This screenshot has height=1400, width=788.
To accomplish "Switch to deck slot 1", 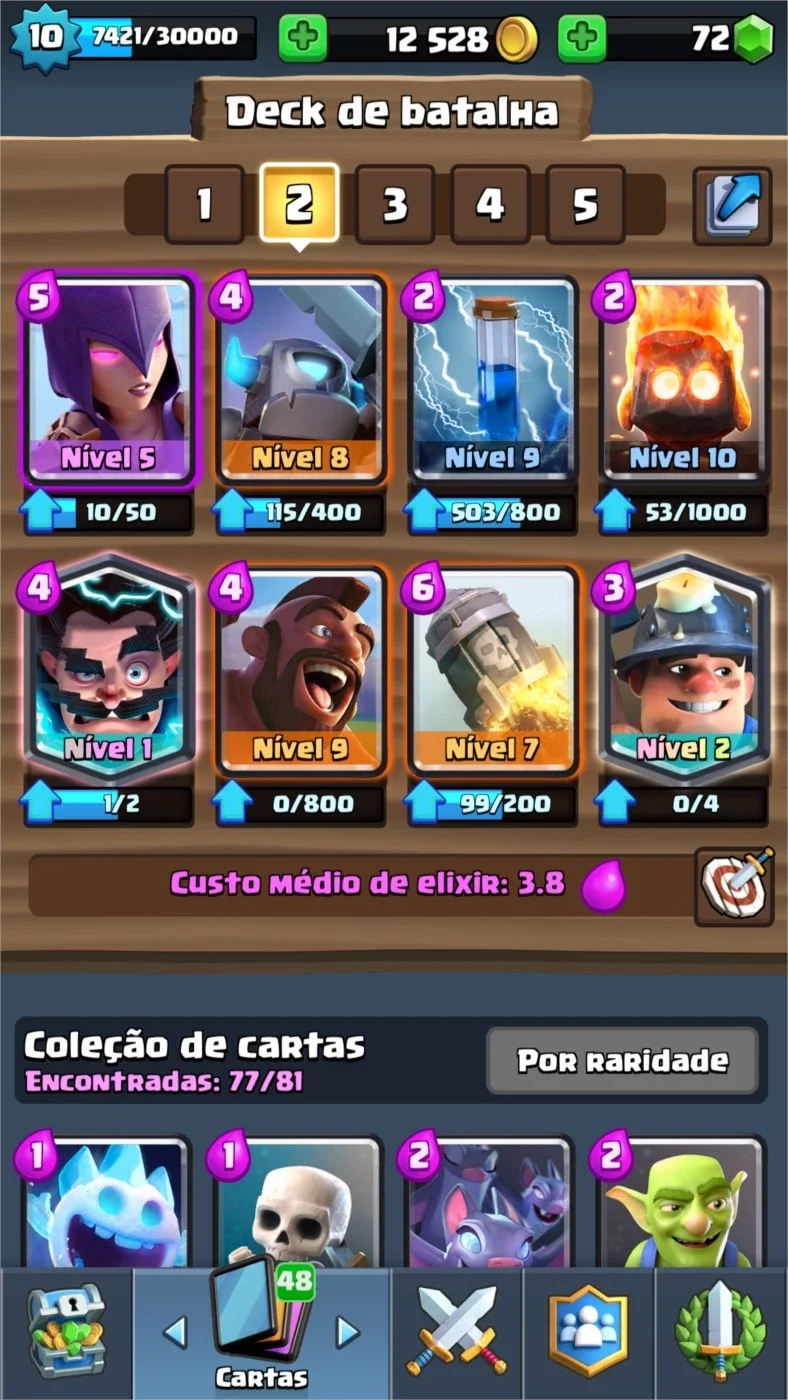I will click(204, 205).
